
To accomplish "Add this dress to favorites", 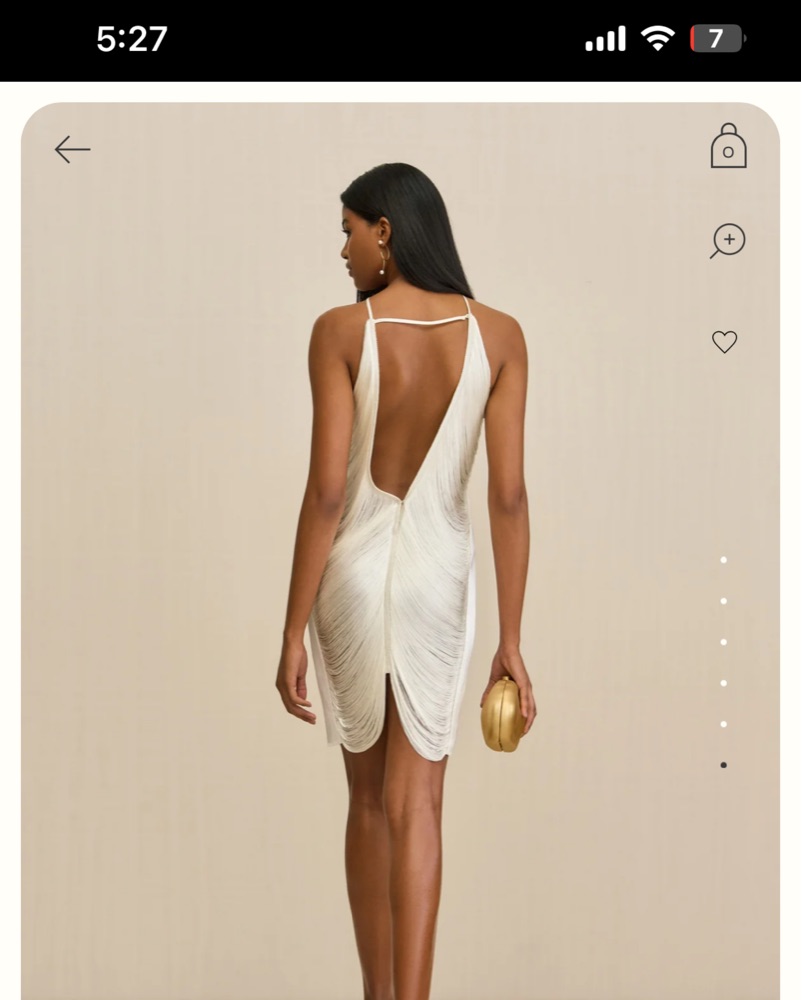I will pos(724,342).
